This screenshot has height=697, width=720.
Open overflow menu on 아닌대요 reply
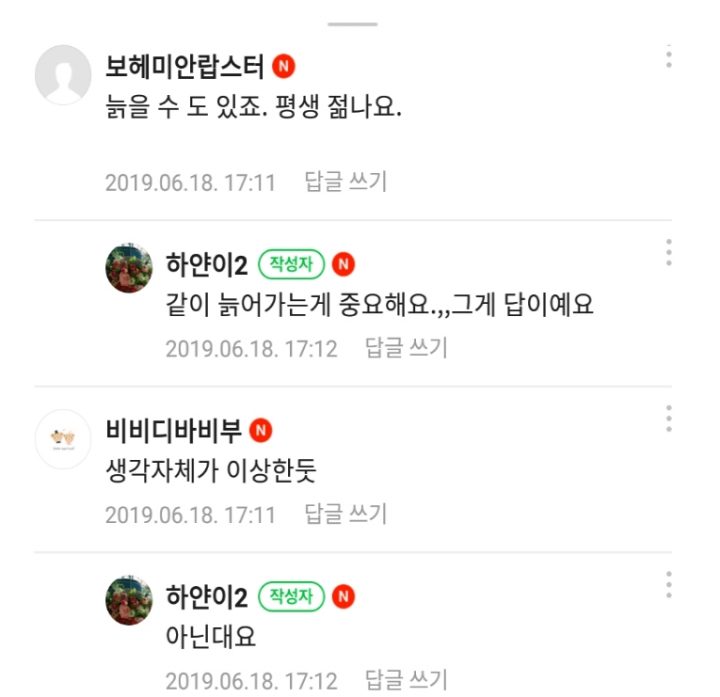[668, 584]
